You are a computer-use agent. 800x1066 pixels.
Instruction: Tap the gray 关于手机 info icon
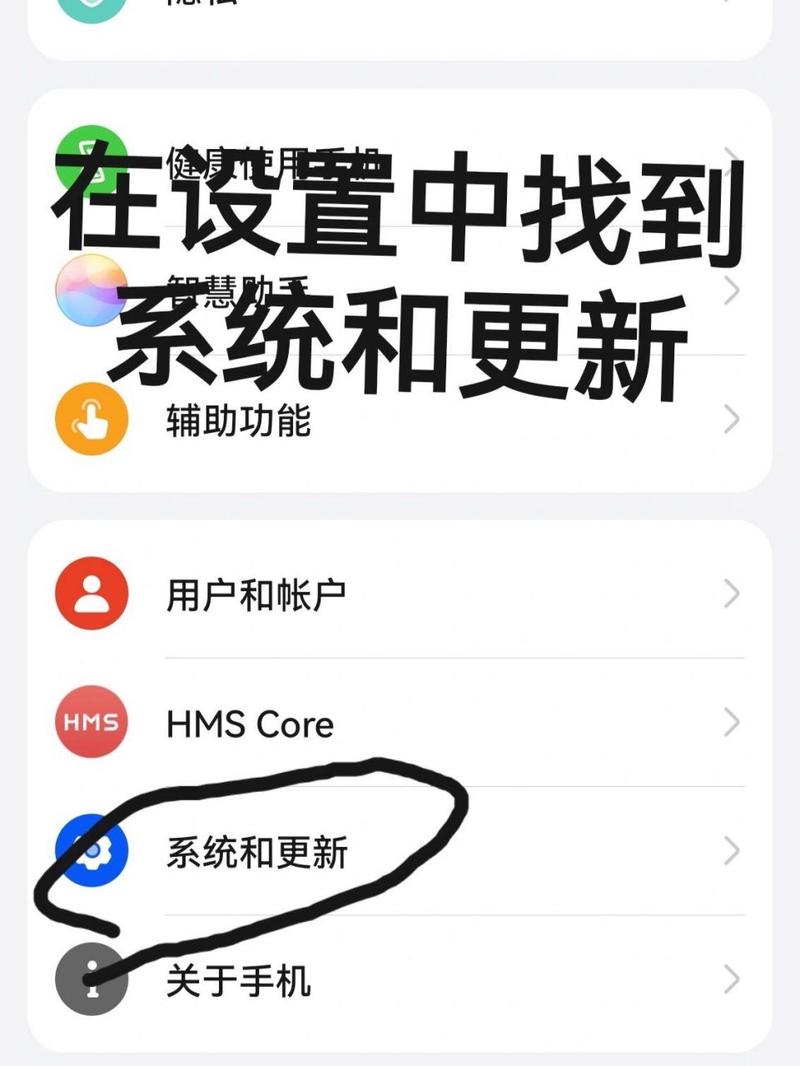91,981
